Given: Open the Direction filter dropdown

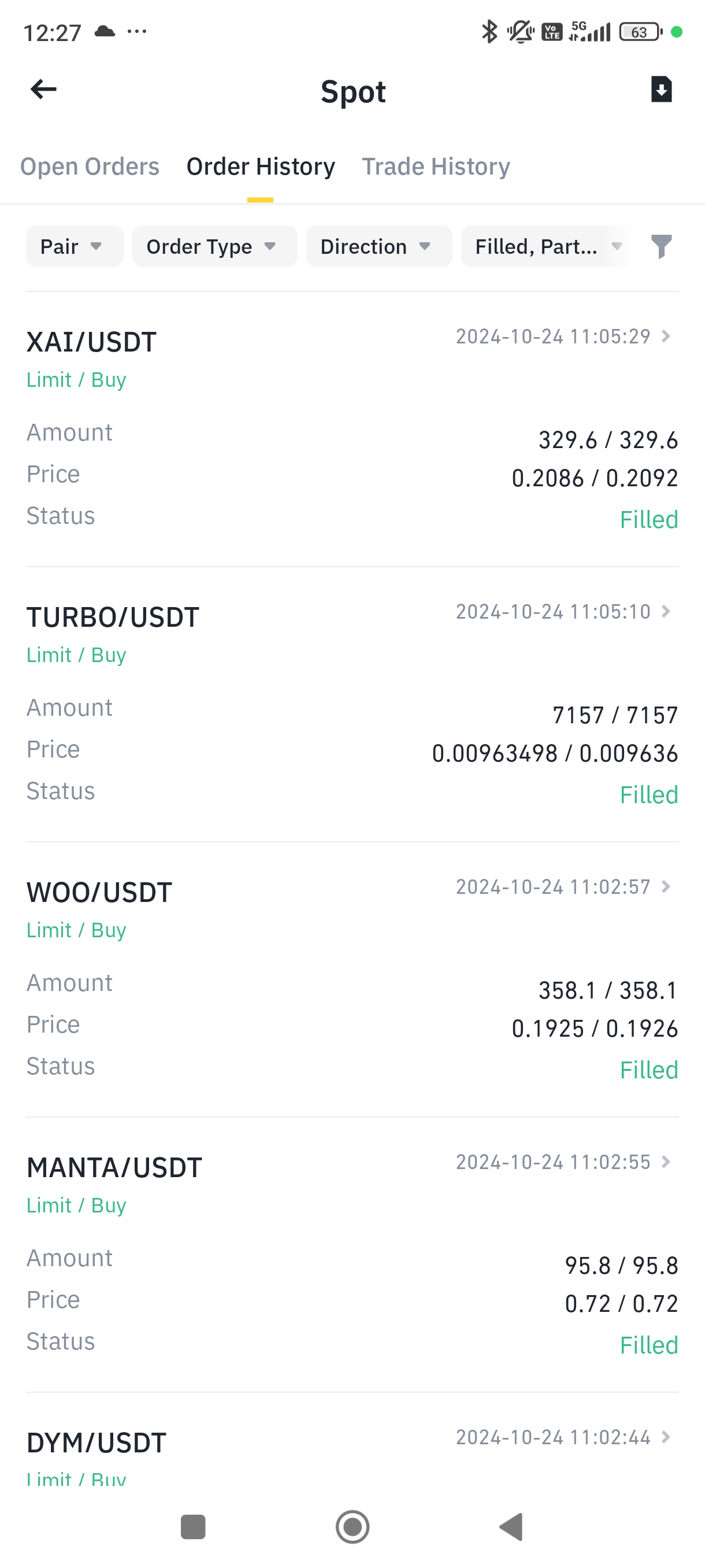Looking at the screenshot, I should pyautogui.click(x=379, y=246).
